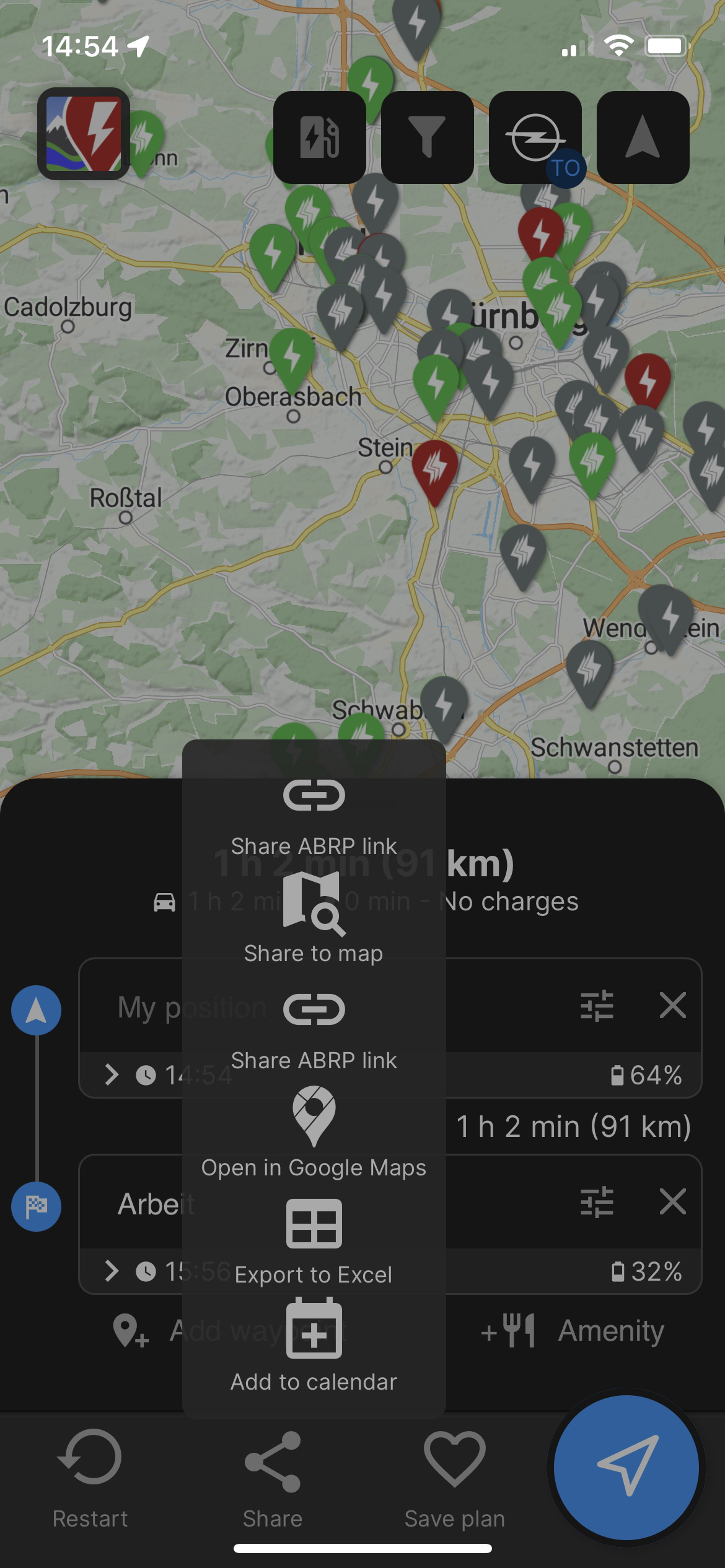Add an Amenity stop
The width and height of the screenshot is (725, 1568).
pos(573,1331)
